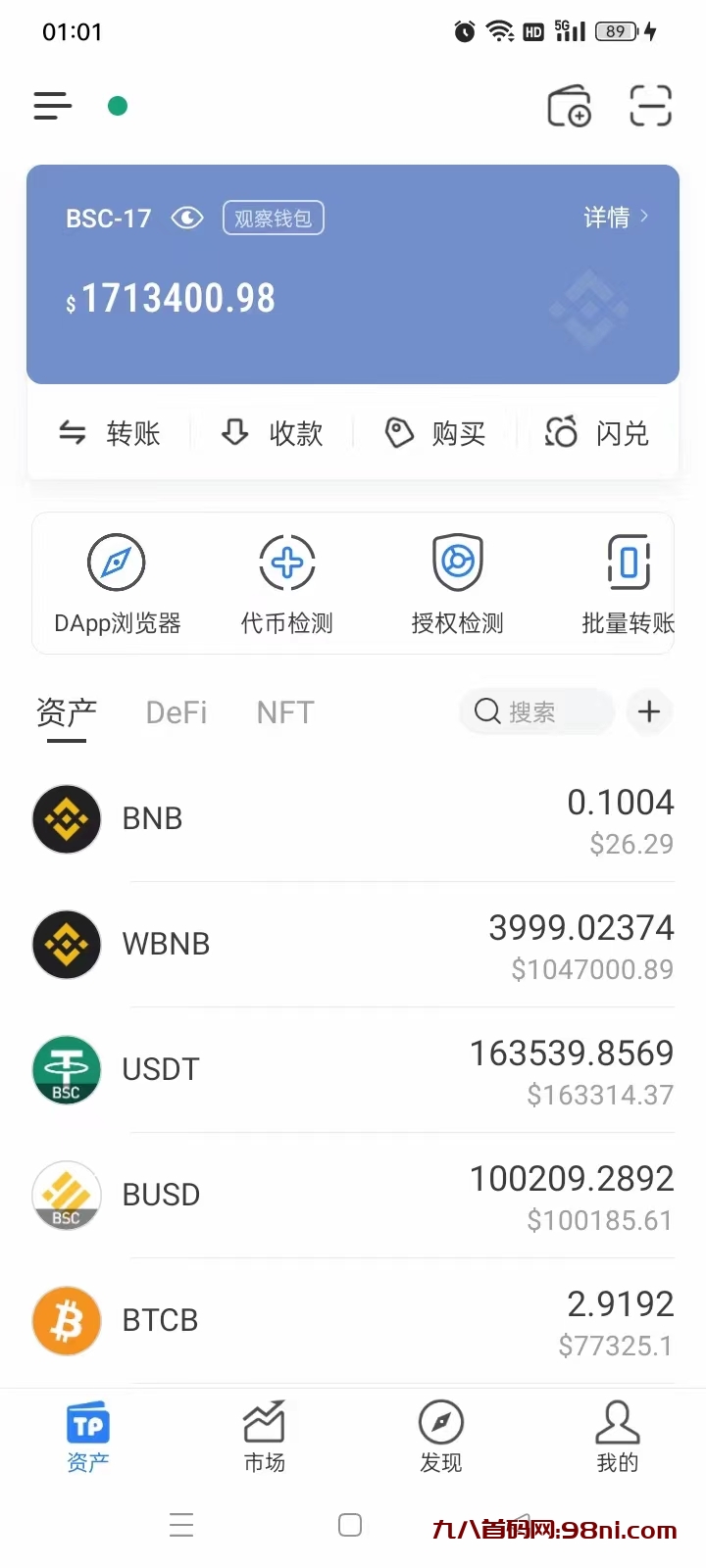The image size is (706, 1568).
Task: Open the 收款 (receive) function
Action: click(273, 433)
